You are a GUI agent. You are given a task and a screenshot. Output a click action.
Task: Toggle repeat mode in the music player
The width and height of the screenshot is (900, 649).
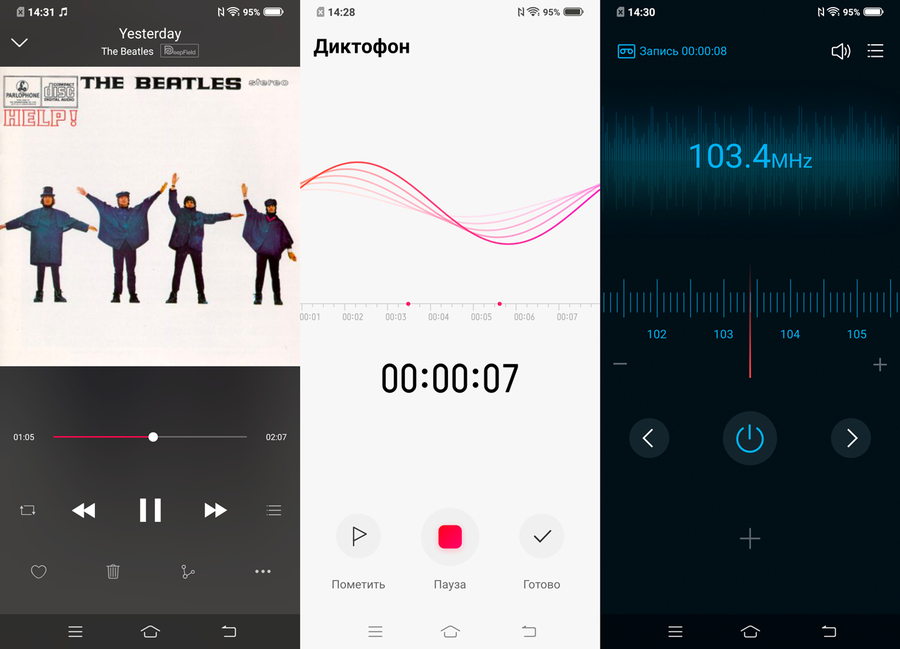(27, 510)
